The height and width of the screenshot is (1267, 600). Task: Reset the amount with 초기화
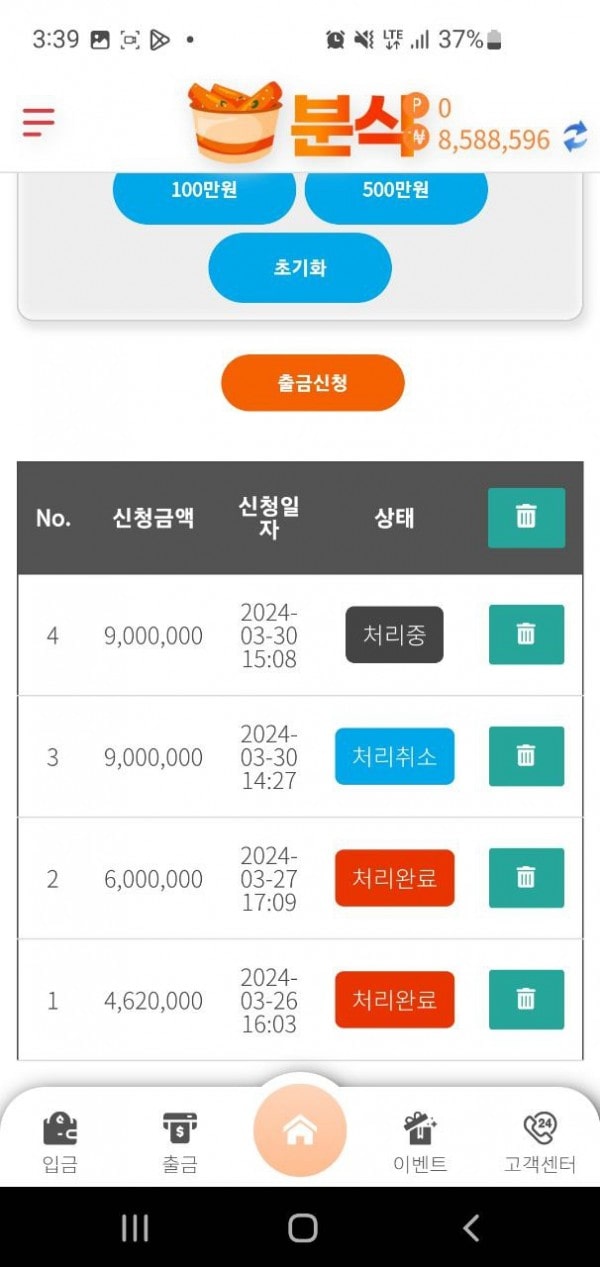tap(300, 268)
